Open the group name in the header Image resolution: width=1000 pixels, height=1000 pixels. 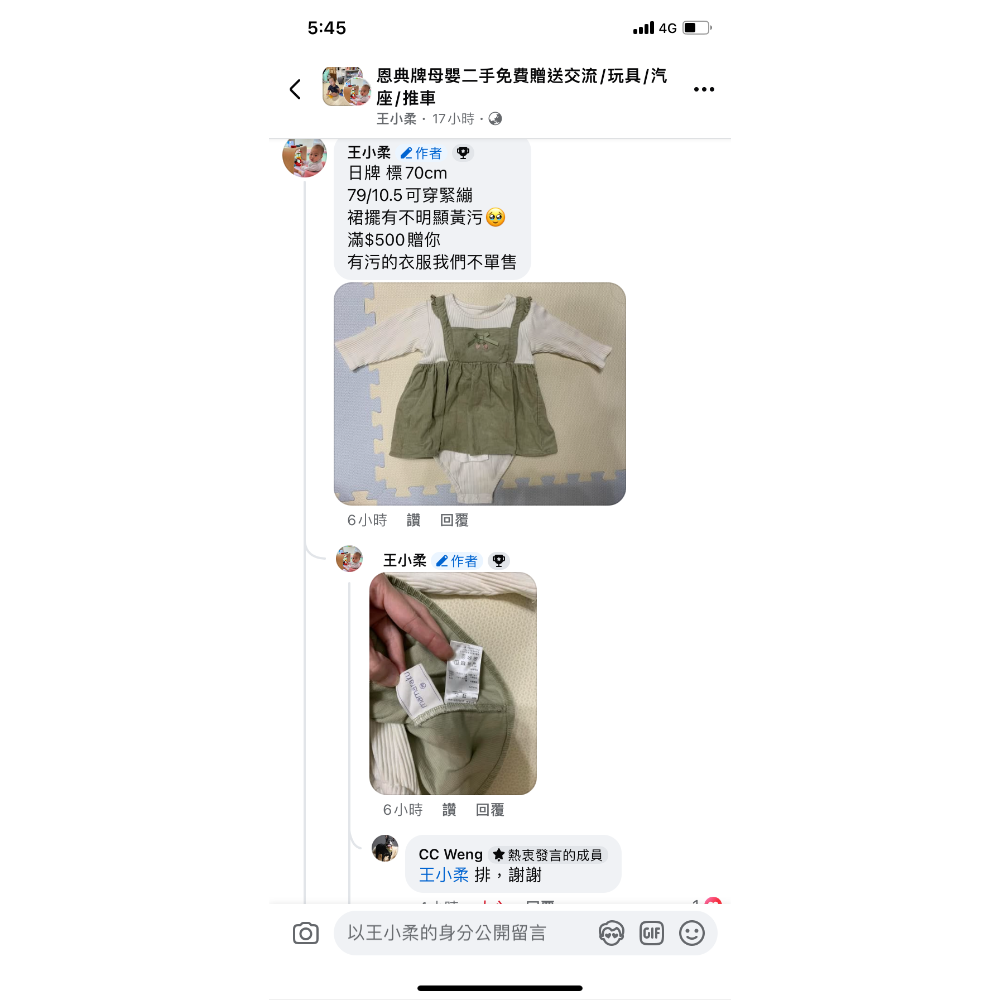coord(521,87)
